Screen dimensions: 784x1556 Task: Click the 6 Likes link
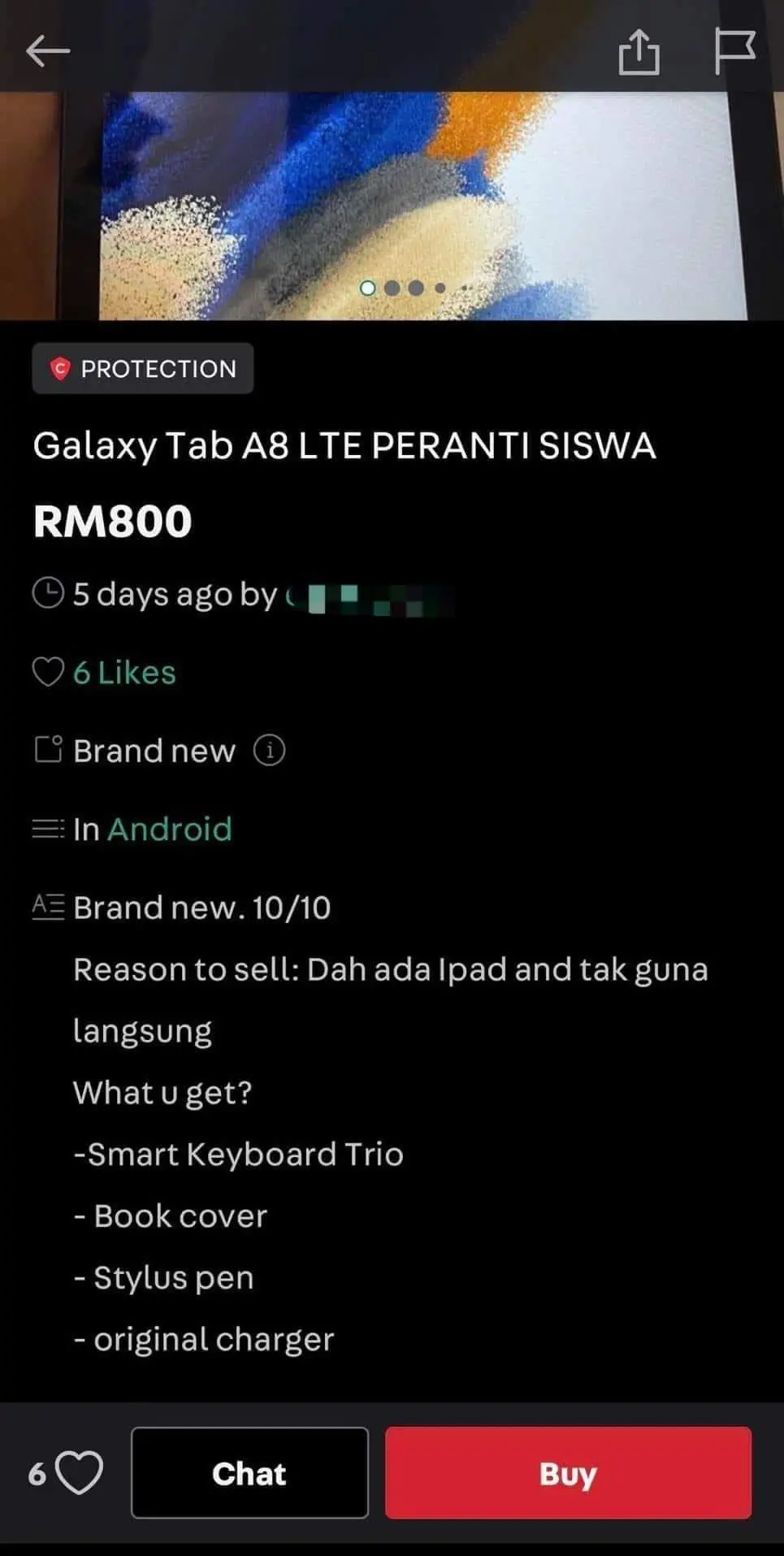click(123, 672)
